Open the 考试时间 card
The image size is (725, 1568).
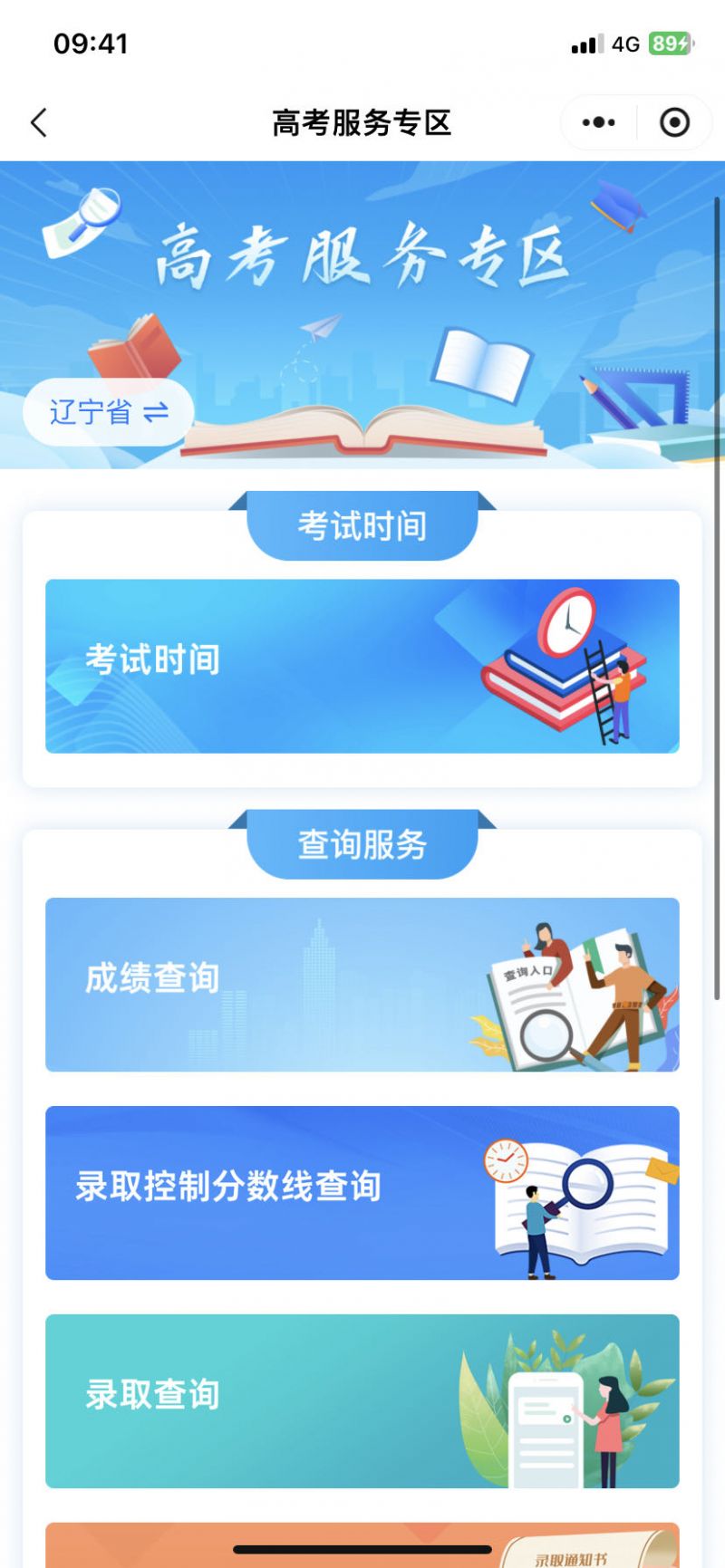(362, 666)
